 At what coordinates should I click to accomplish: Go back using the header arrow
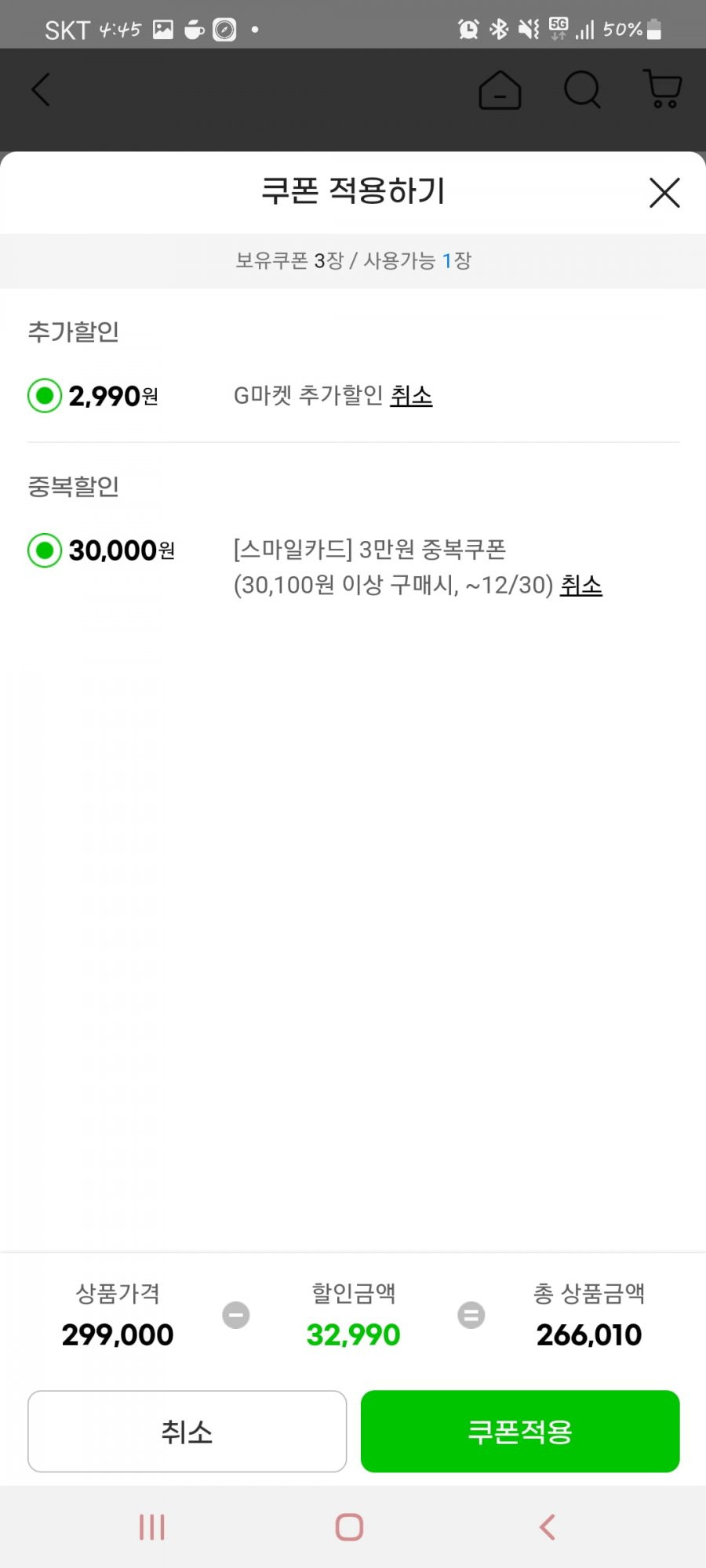[x=41, y=89]
